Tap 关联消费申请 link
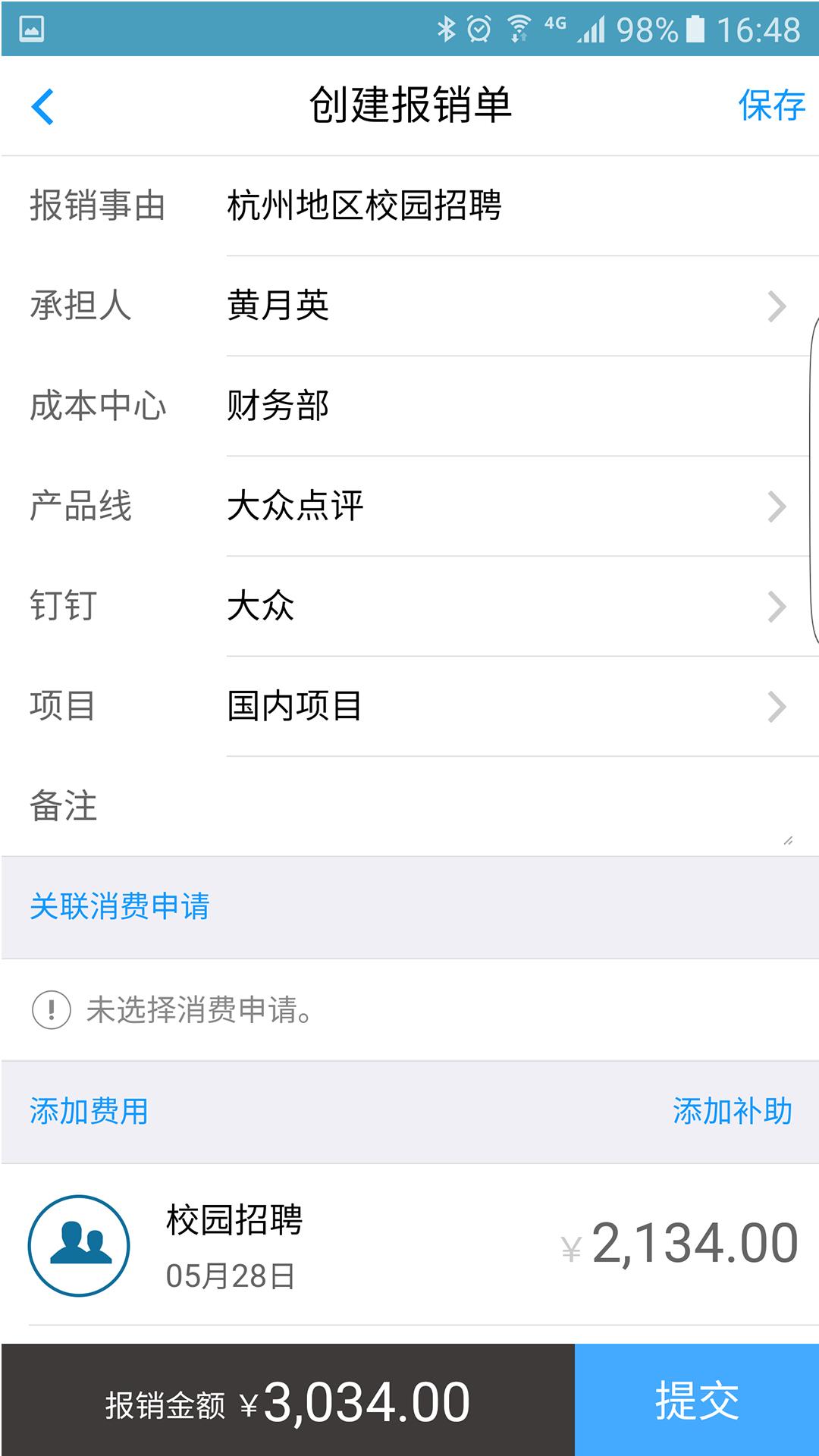Screen dimensions: 819x1456 click(x=119, y=906)
